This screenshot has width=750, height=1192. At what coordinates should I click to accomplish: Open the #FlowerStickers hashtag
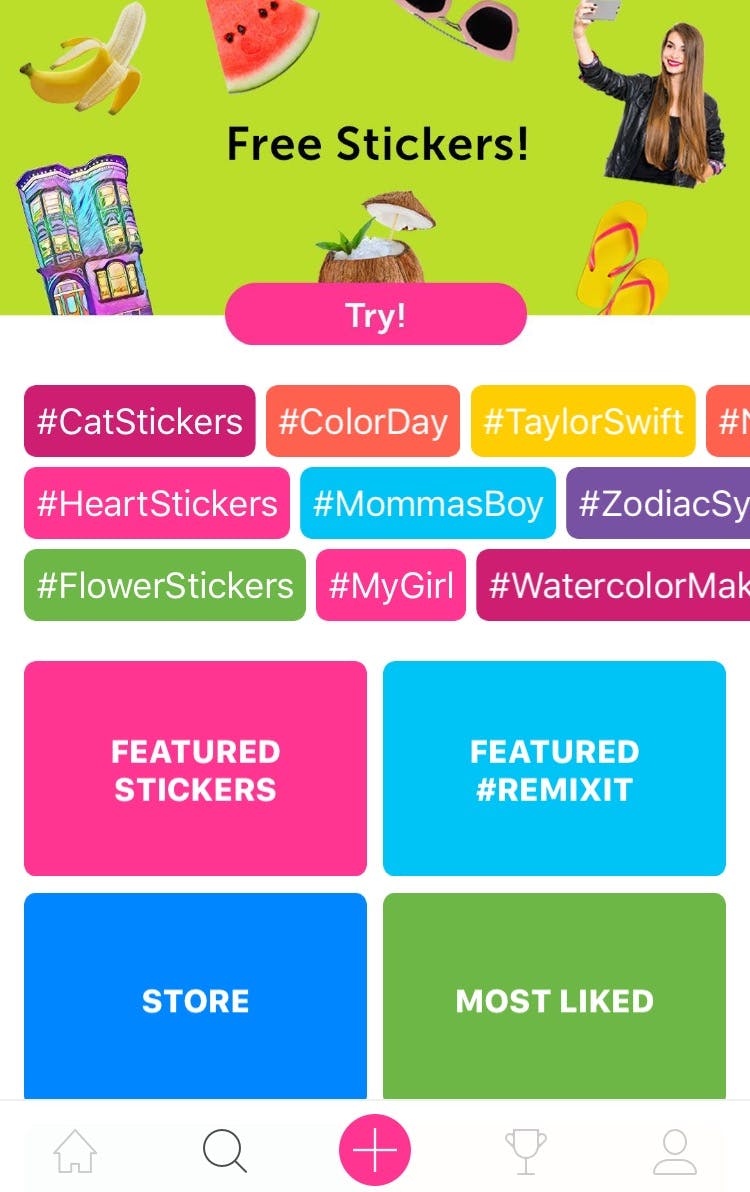(165, 585)
